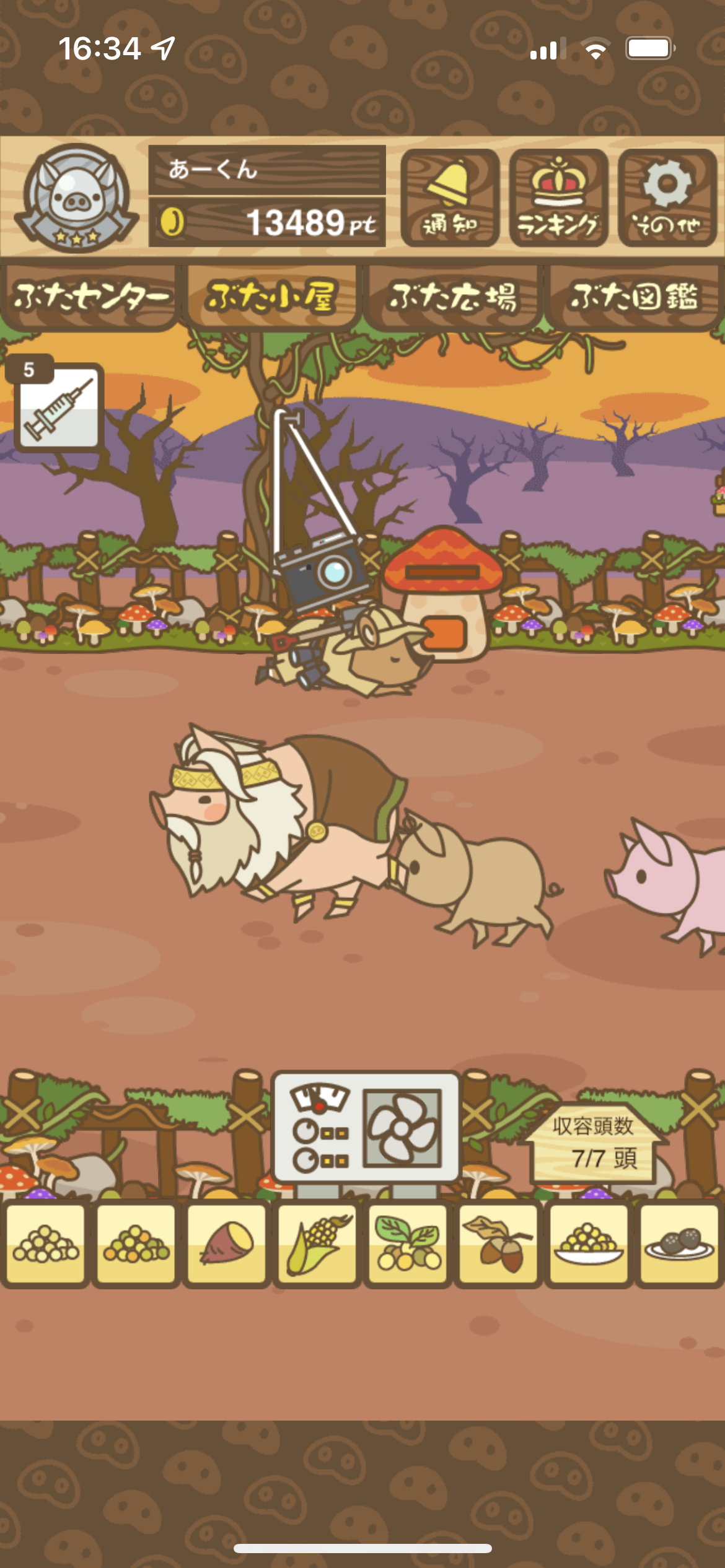Tap the player pig avatar badge
The height and width of the screenshot is (1568, 725).
[x=76, y=198]
